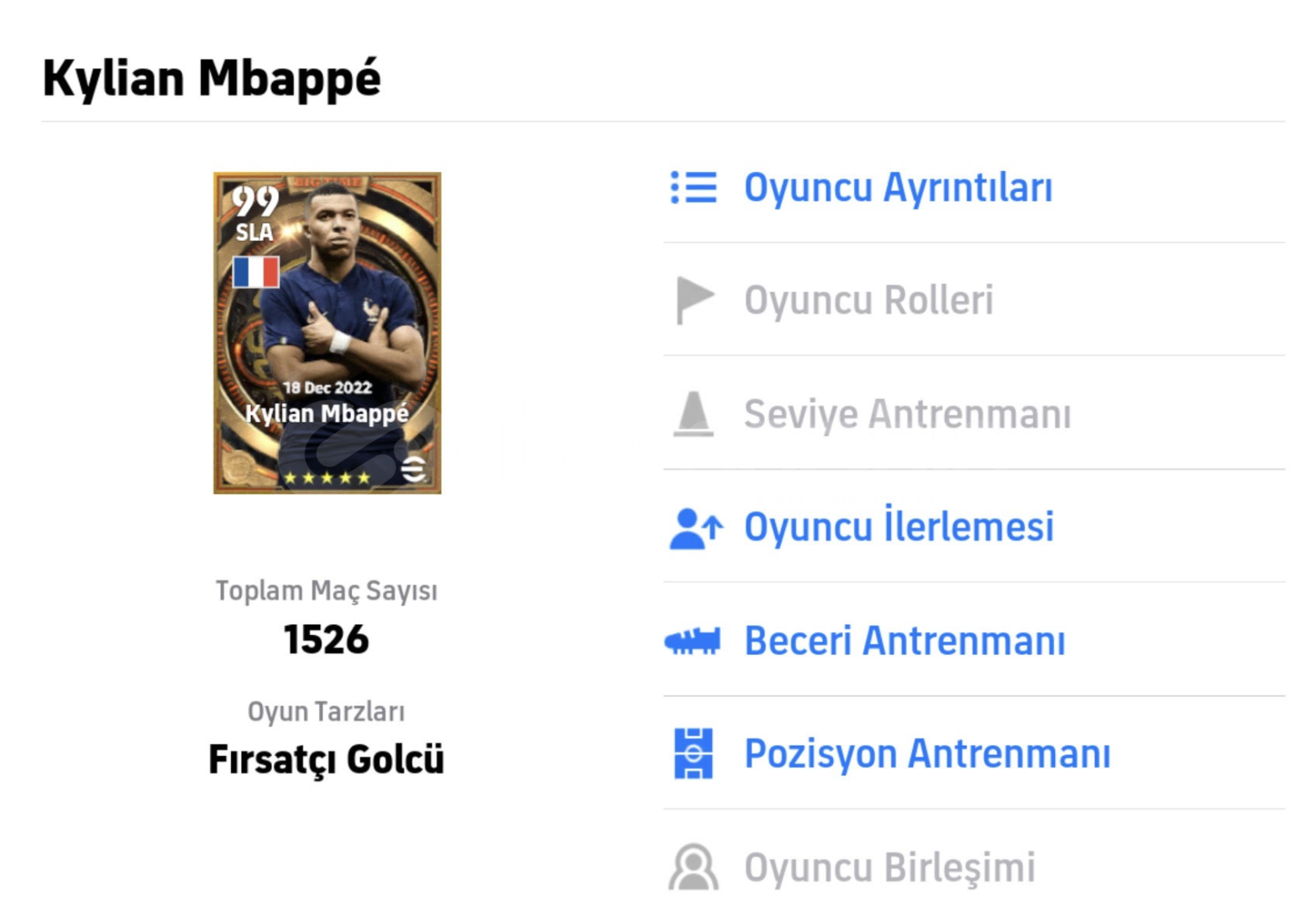Image resolution: width=1316 pixels, height=907 pixels.
Task: Open Oyuncu Ayrıntıları menu
Action: click(897, 187)
